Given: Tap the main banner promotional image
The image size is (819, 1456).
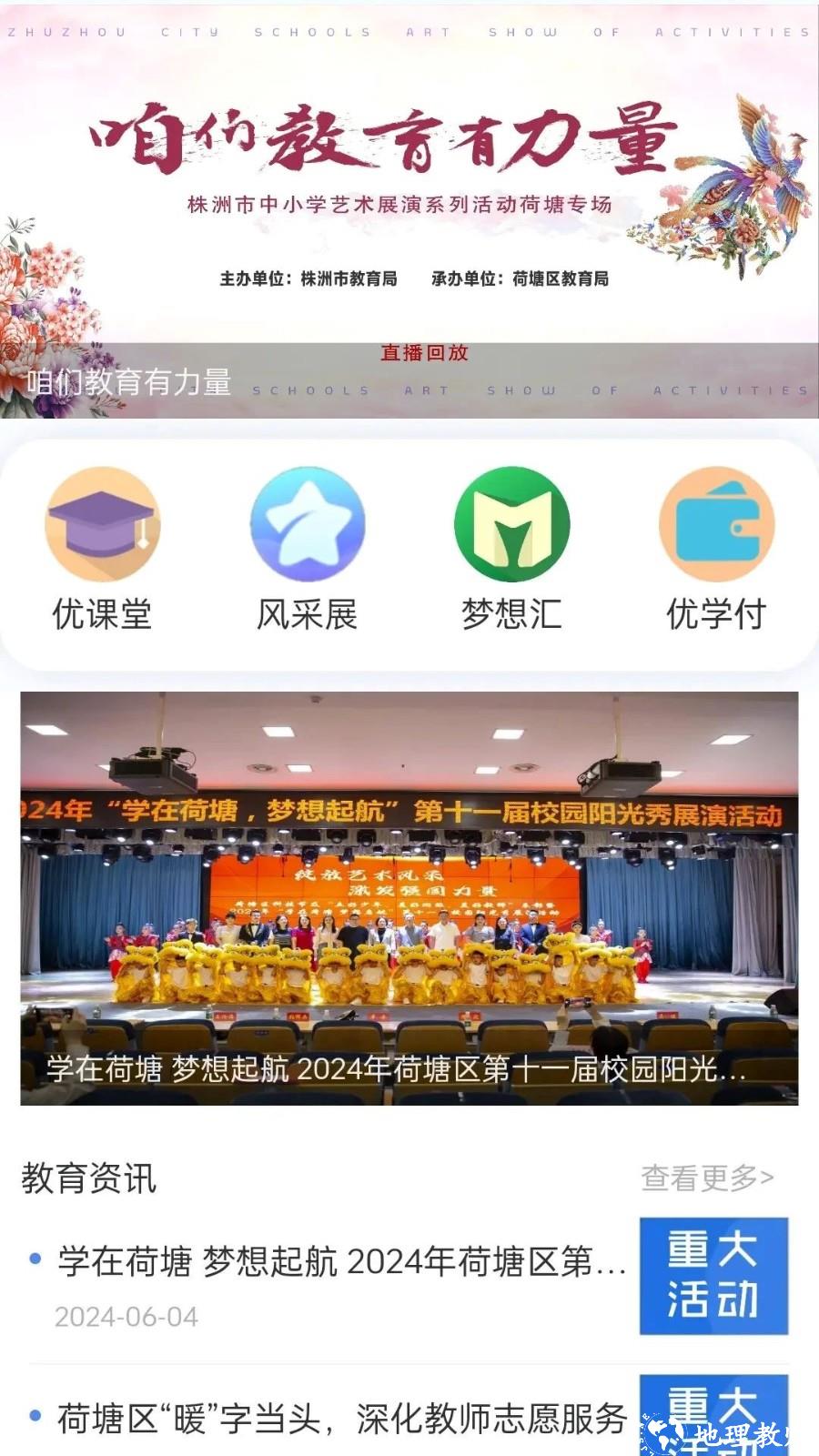Looking at the screenshot, I should tap(409, 182).
